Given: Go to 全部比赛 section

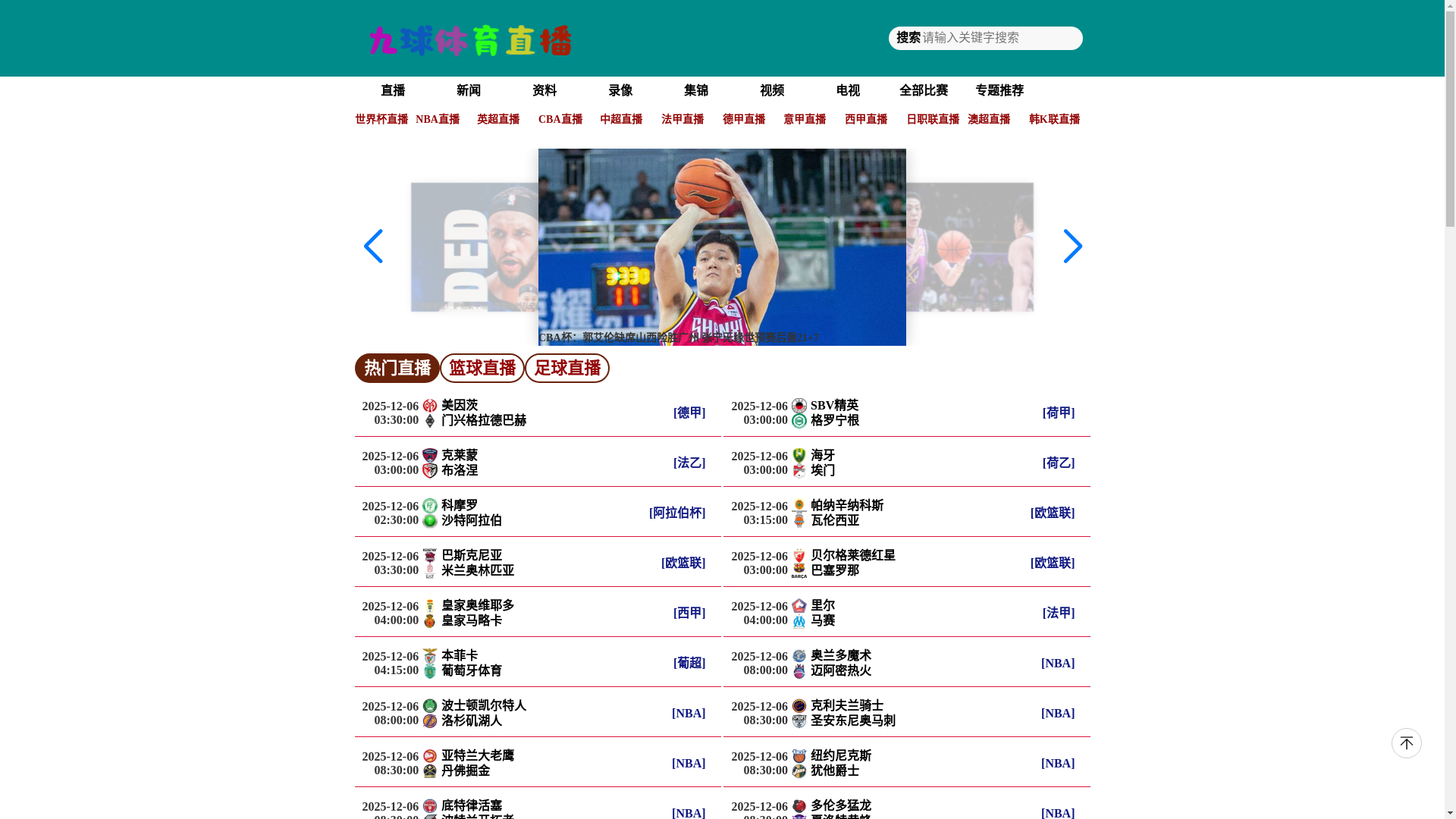Looking at the screenshot, I should pyautogui.click(x=923, y=91).
